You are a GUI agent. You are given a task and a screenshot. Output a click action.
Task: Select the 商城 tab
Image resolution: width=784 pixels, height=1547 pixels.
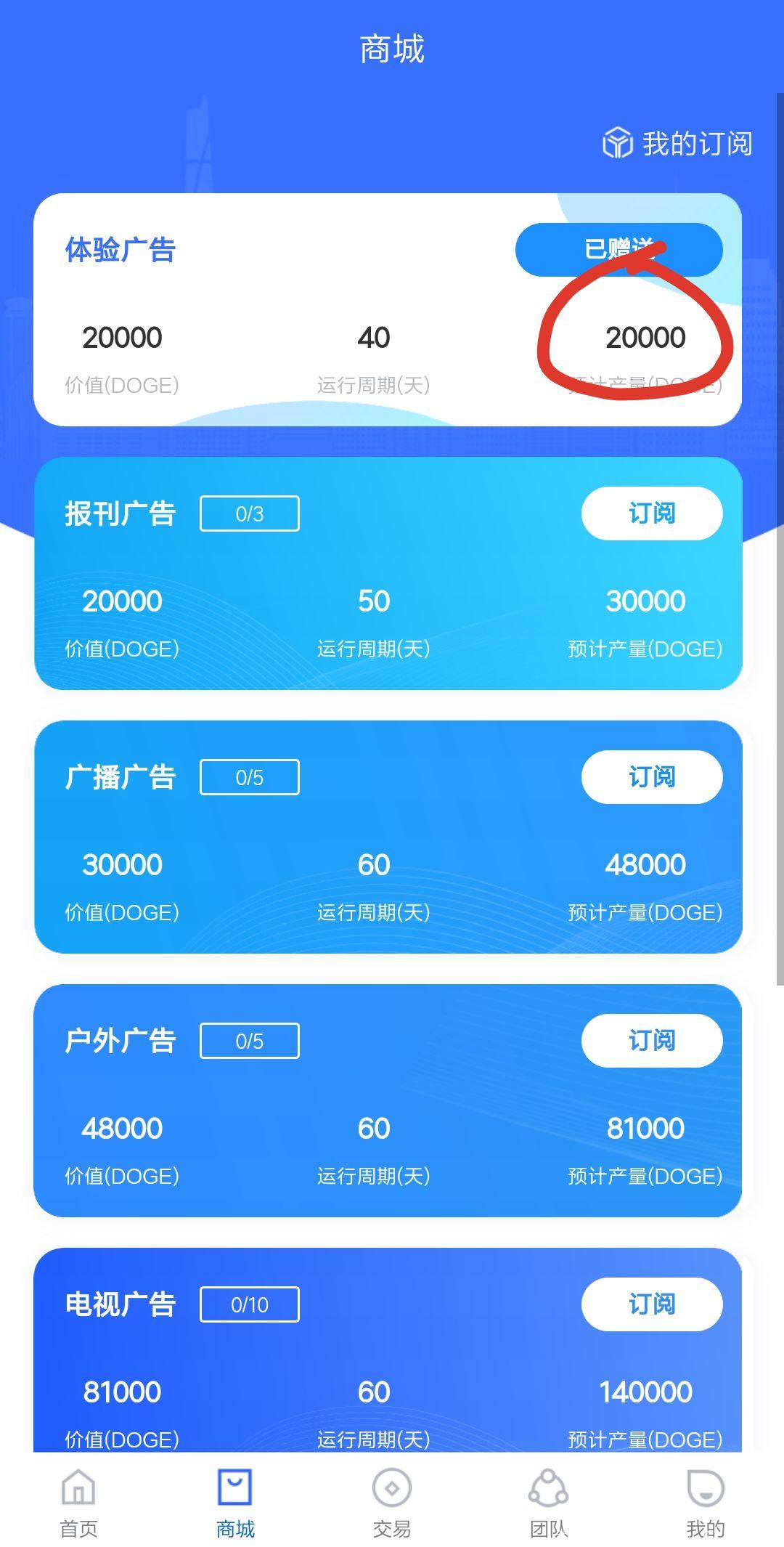pyautogui.click(x=235, y=1502)
